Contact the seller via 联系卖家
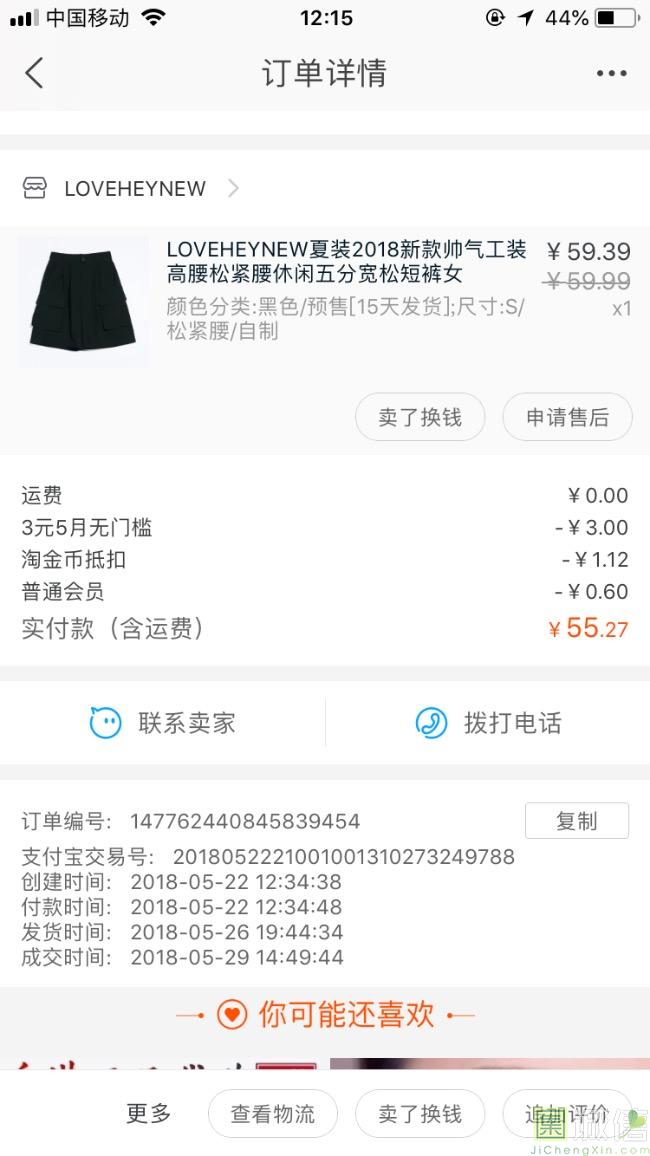The image size is (650, 1156). (163, 723)
